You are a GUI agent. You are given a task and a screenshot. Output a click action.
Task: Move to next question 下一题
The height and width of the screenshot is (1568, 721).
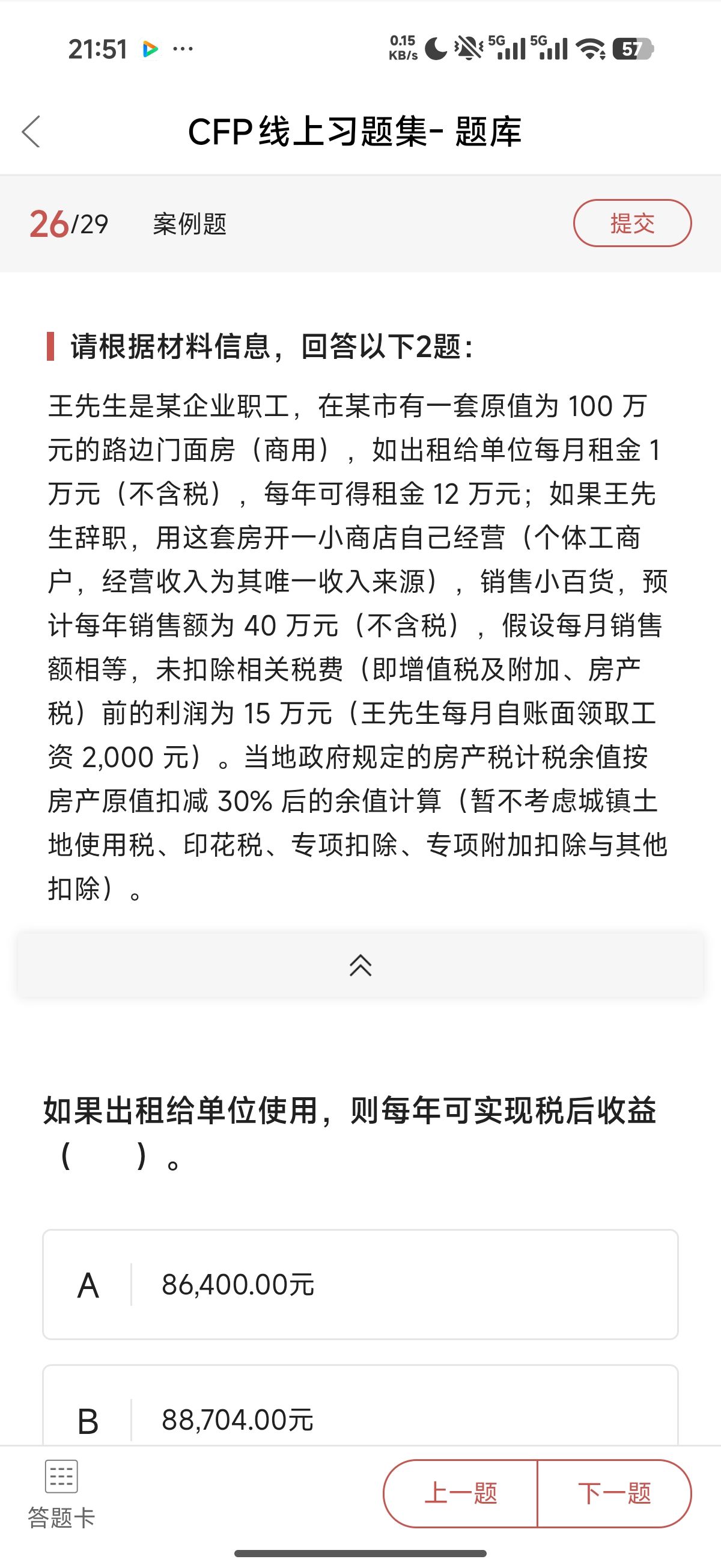click(x=615, y=1493)
